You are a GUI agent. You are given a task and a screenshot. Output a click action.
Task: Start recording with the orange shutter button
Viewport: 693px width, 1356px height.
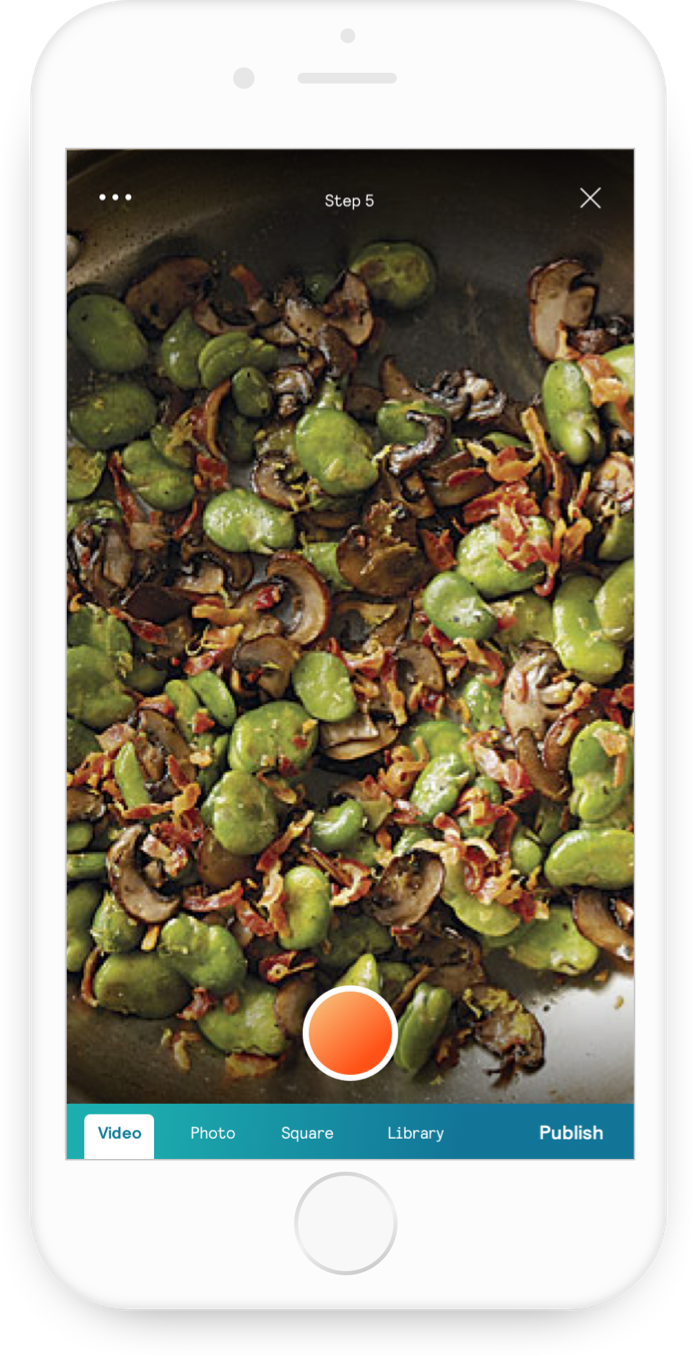[x=350, y=1033]
